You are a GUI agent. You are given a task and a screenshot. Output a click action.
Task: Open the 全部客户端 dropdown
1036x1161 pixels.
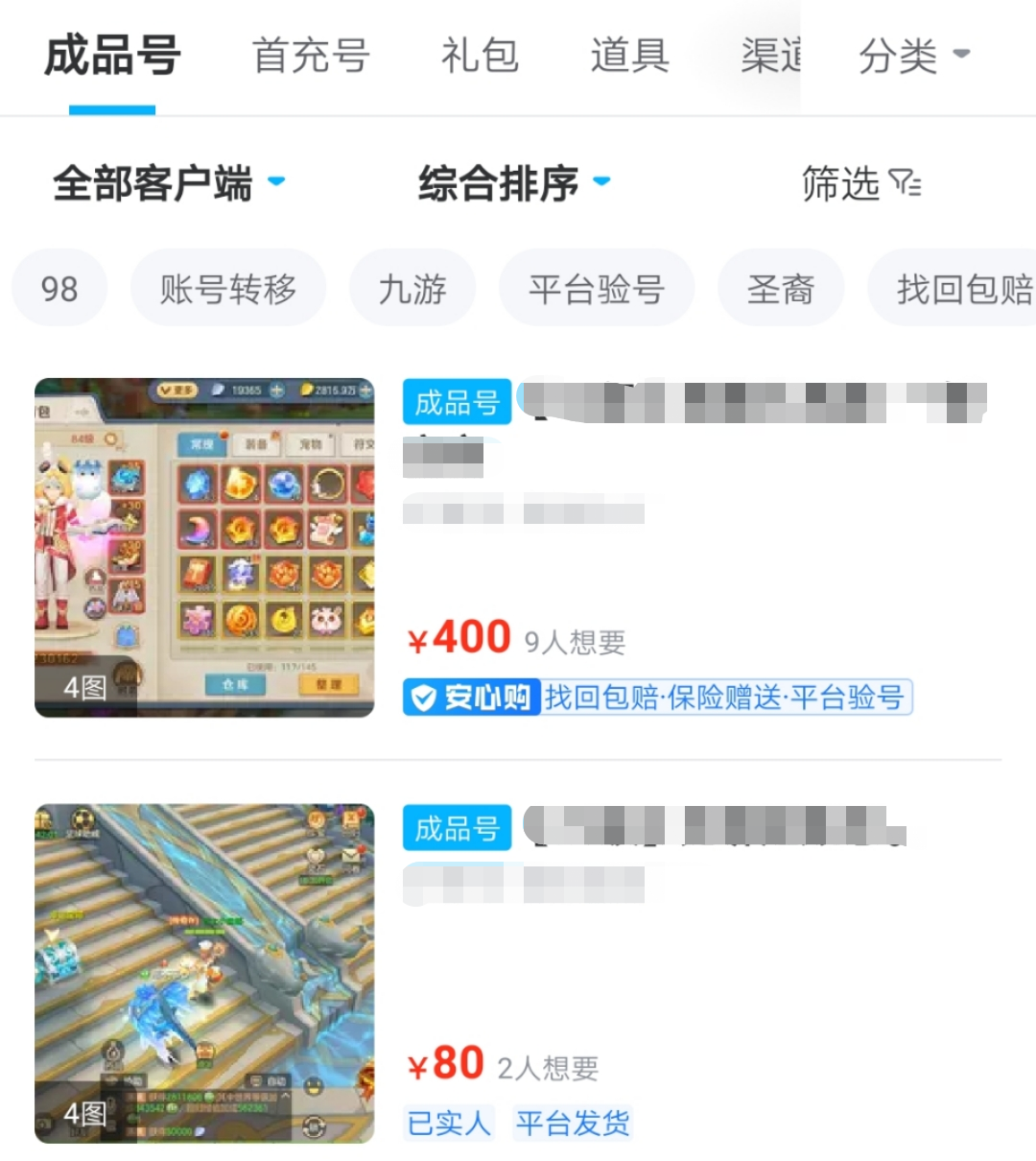point(169,182)
